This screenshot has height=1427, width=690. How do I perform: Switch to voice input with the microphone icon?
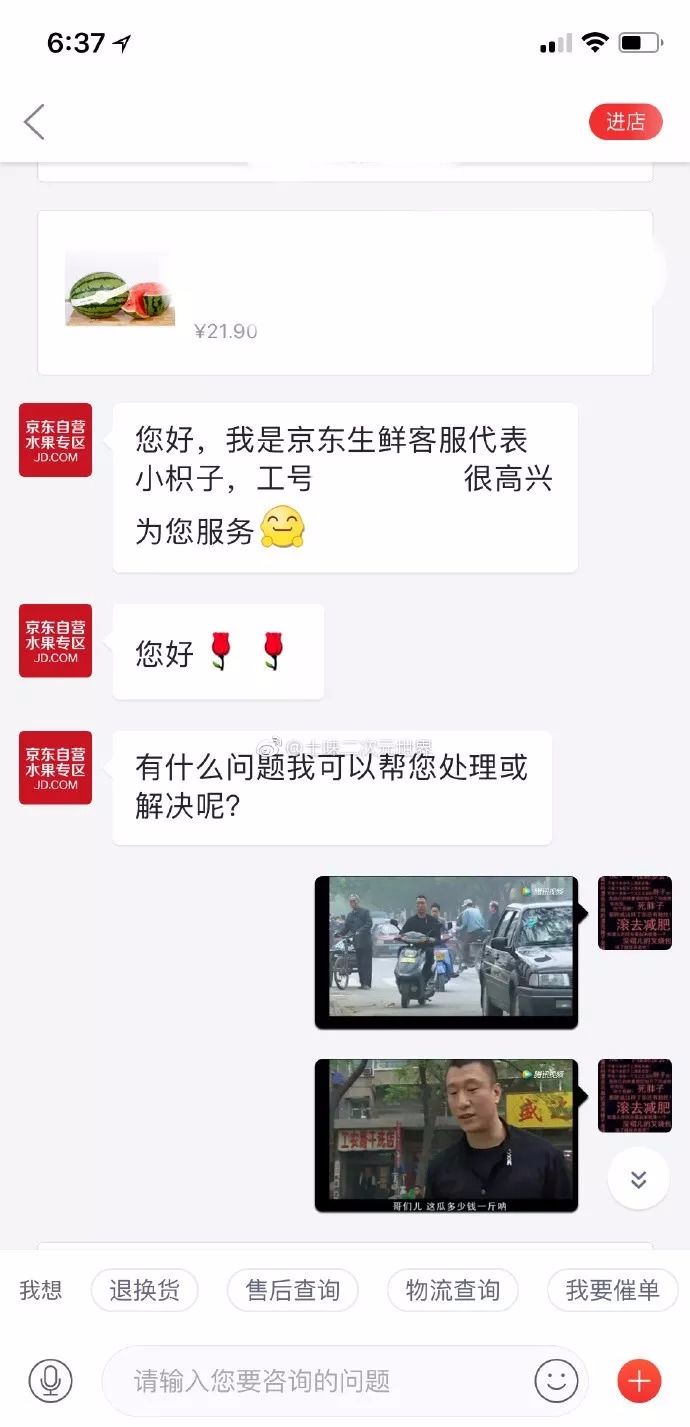click(49, 1382)
